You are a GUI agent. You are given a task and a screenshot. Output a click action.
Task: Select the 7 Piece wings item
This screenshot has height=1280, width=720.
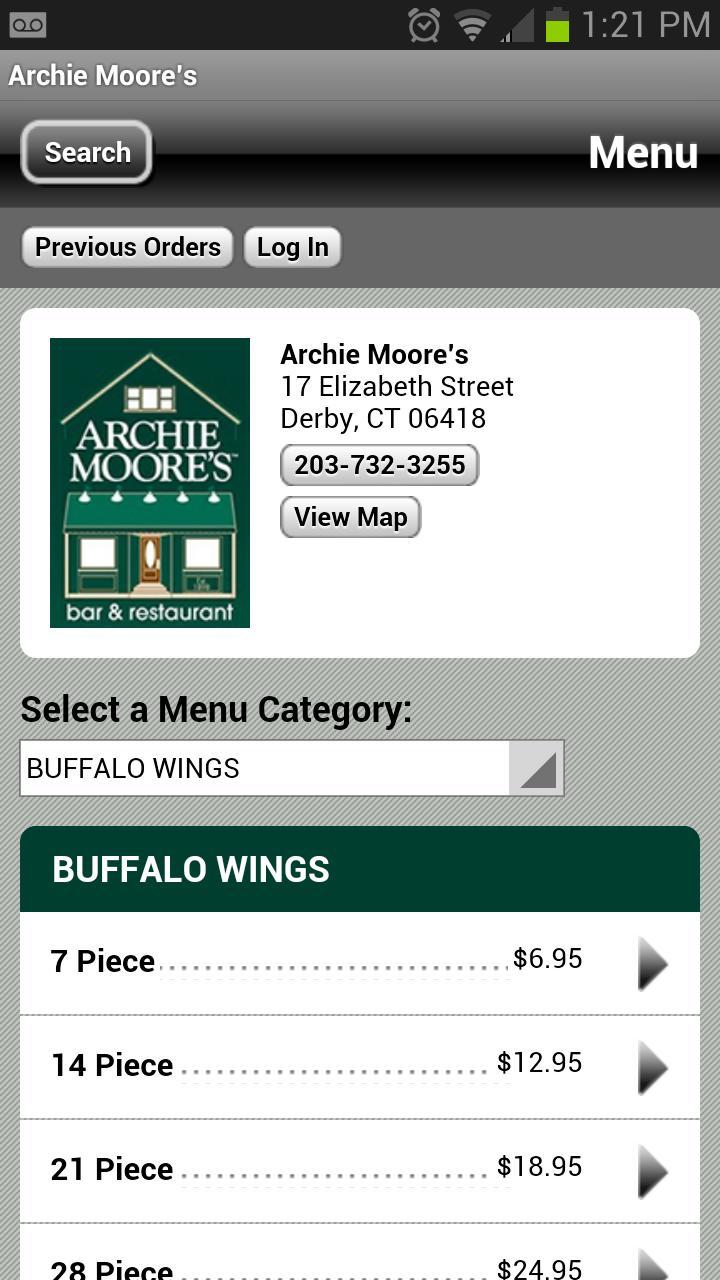(360, 963)
